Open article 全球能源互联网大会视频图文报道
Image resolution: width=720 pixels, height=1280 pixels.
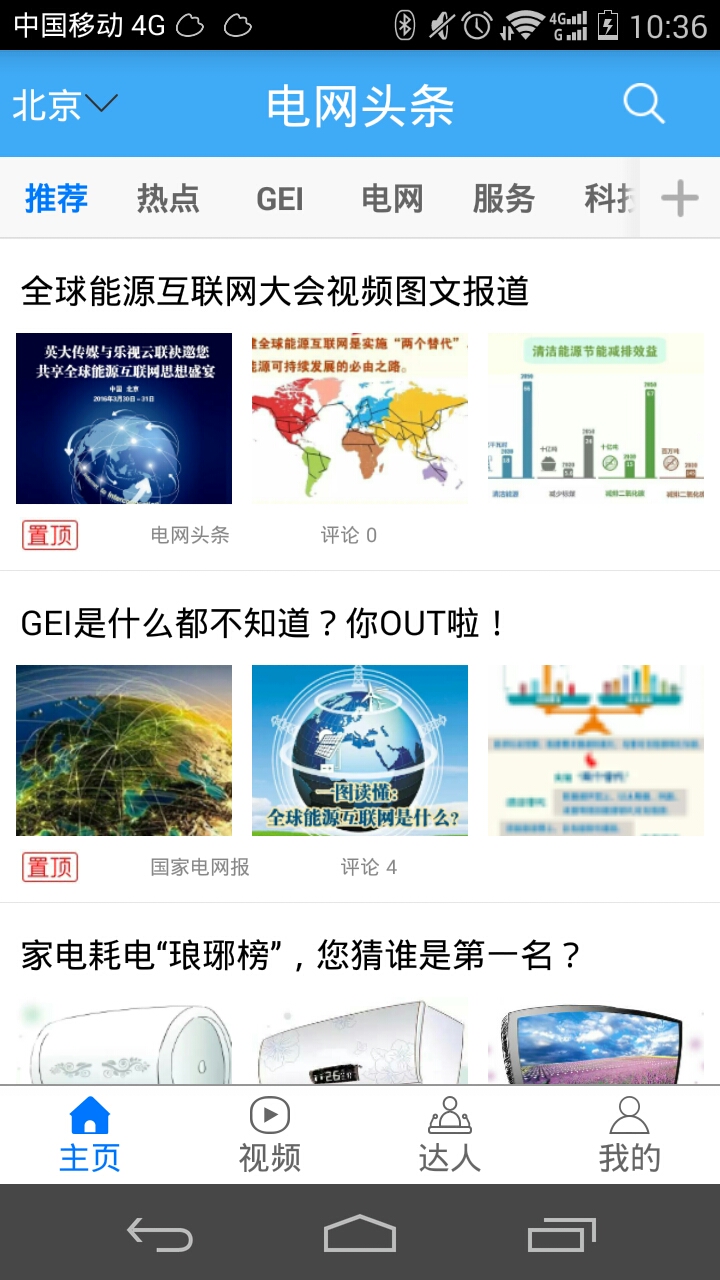point(275,291)
